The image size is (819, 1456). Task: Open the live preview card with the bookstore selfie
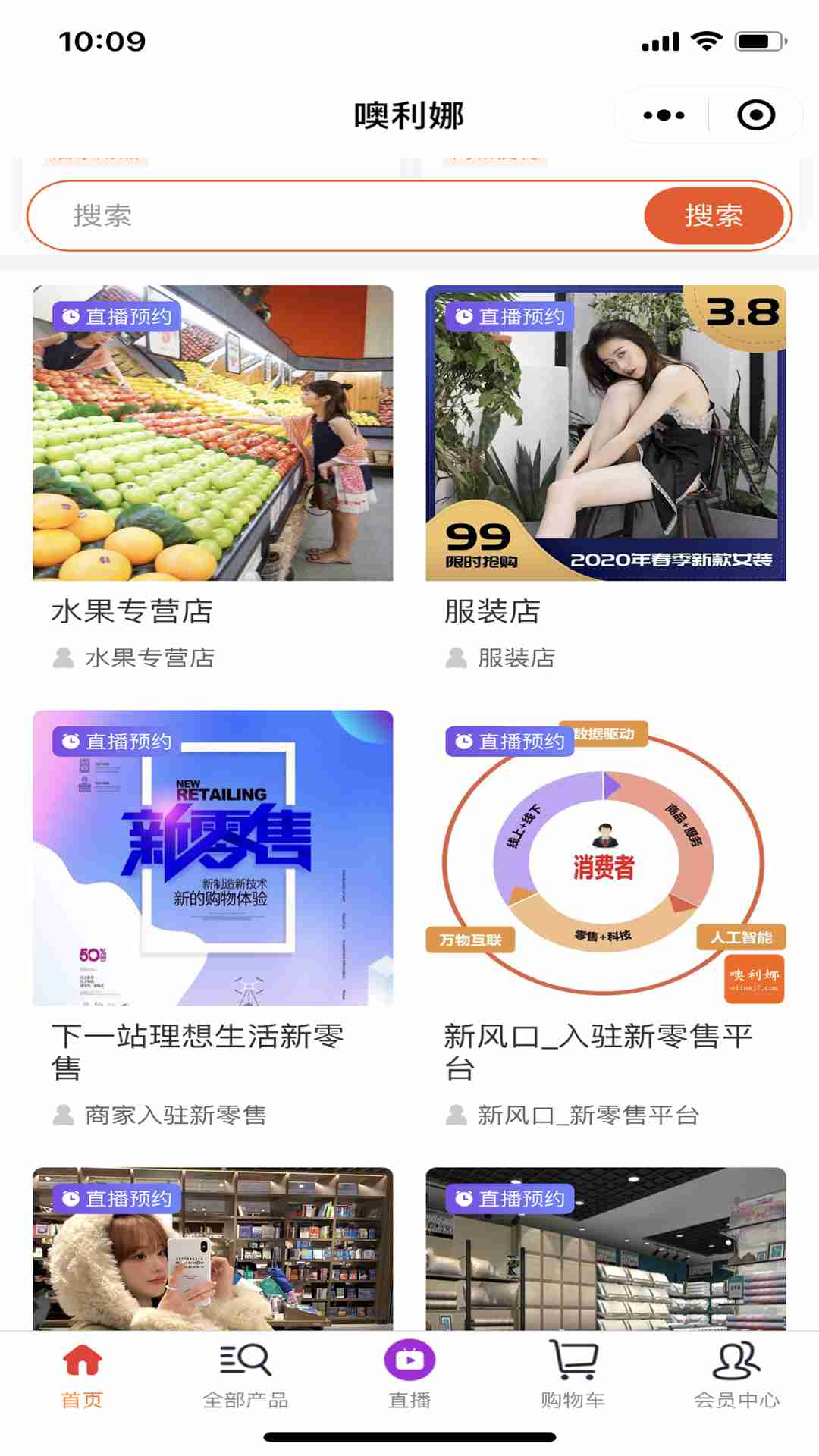coord(212,1250)
